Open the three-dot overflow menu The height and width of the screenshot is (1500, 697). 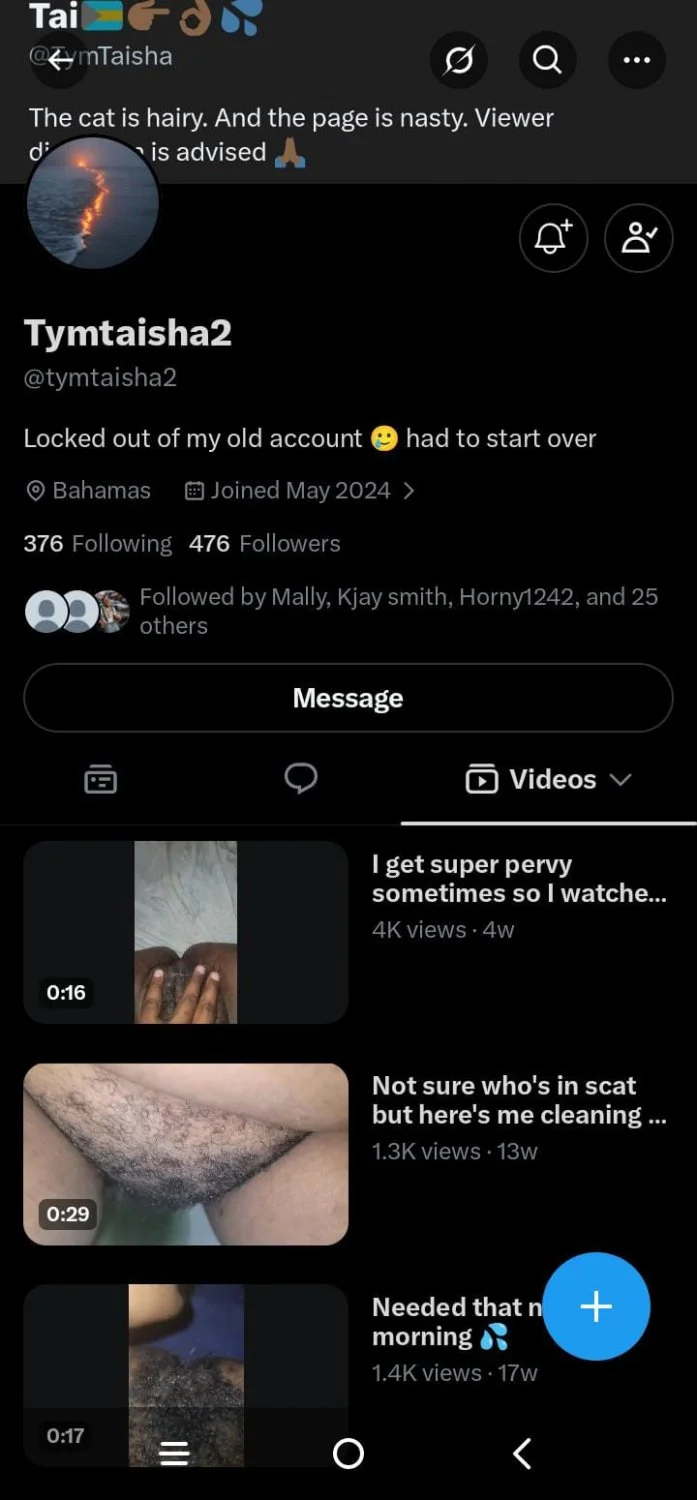[x=637, y=60]
